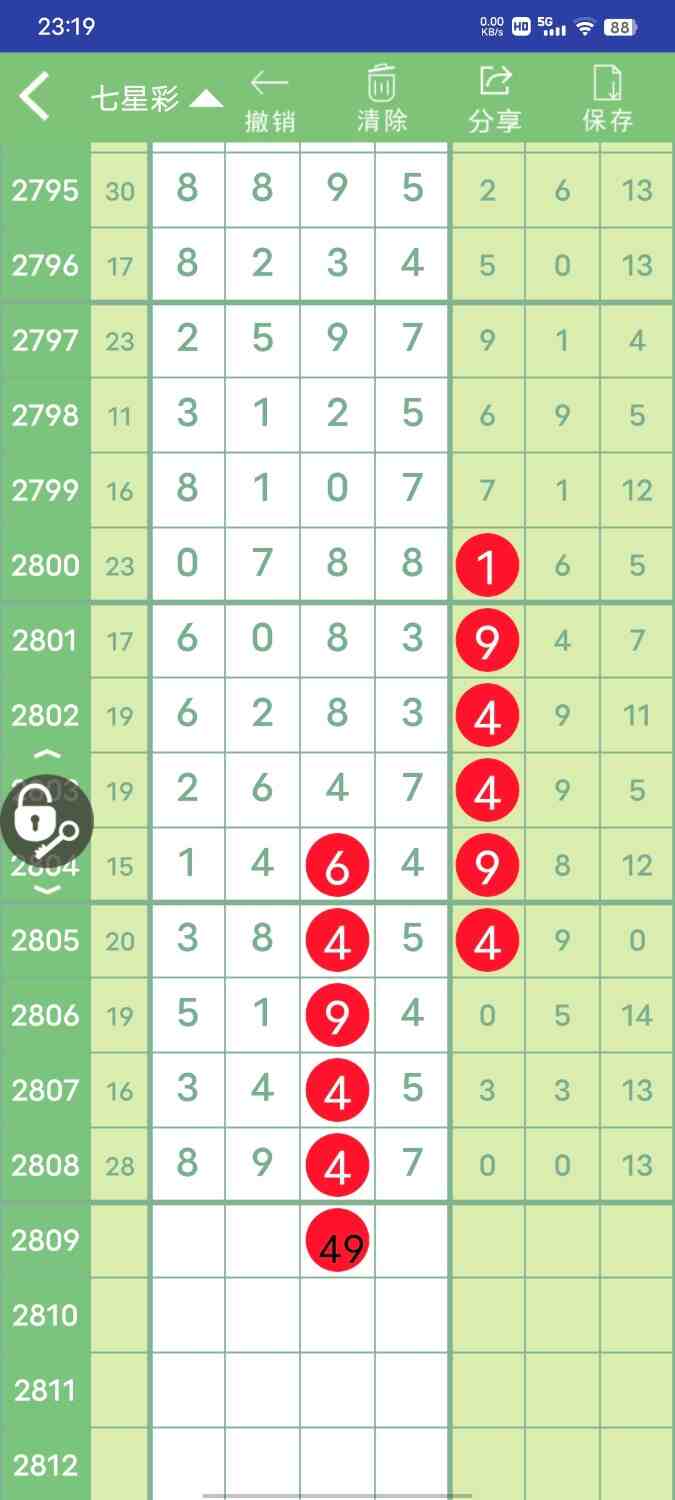Share the chart with 分享
The image size is (675, 1500).
pyautogui.click(x=495, y=100)
